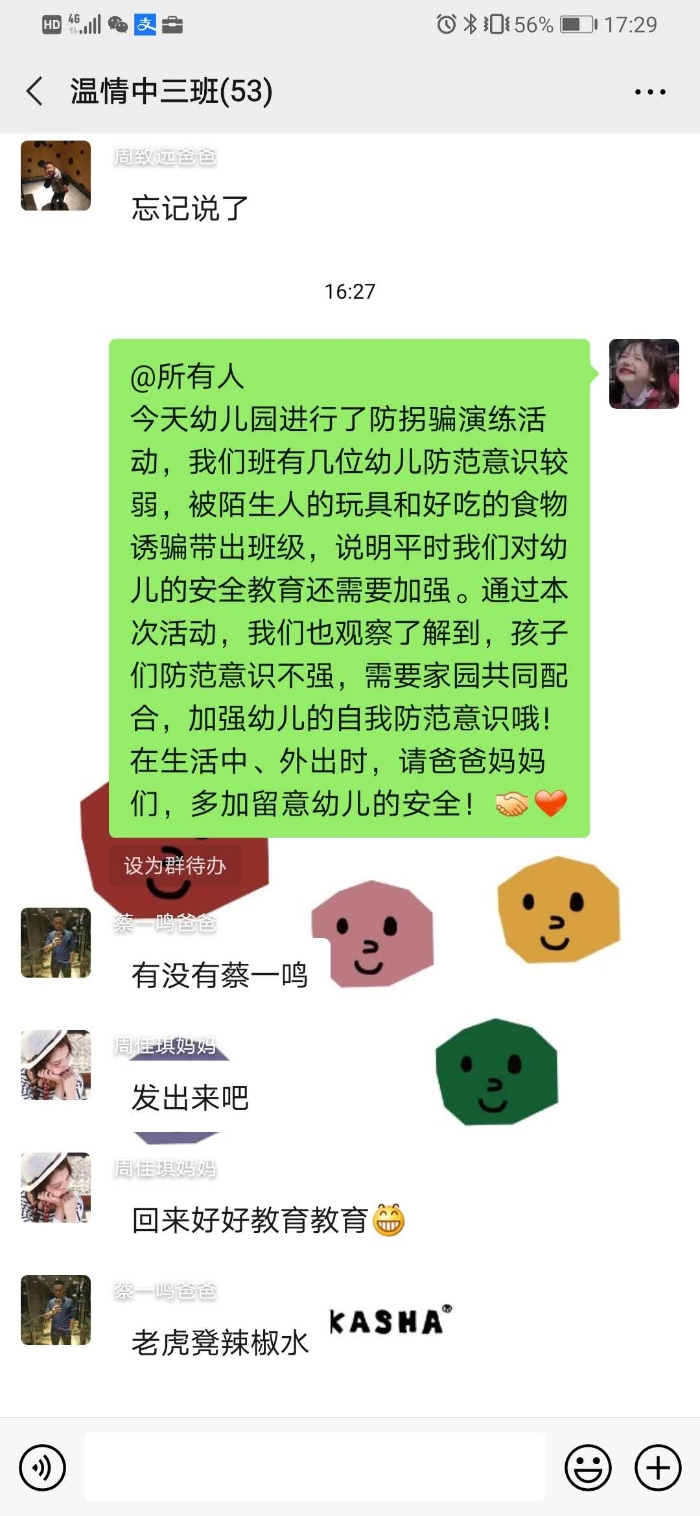
Task: Open avatar beside message 有没有蔡一鸣
Action: coord(56,942)
